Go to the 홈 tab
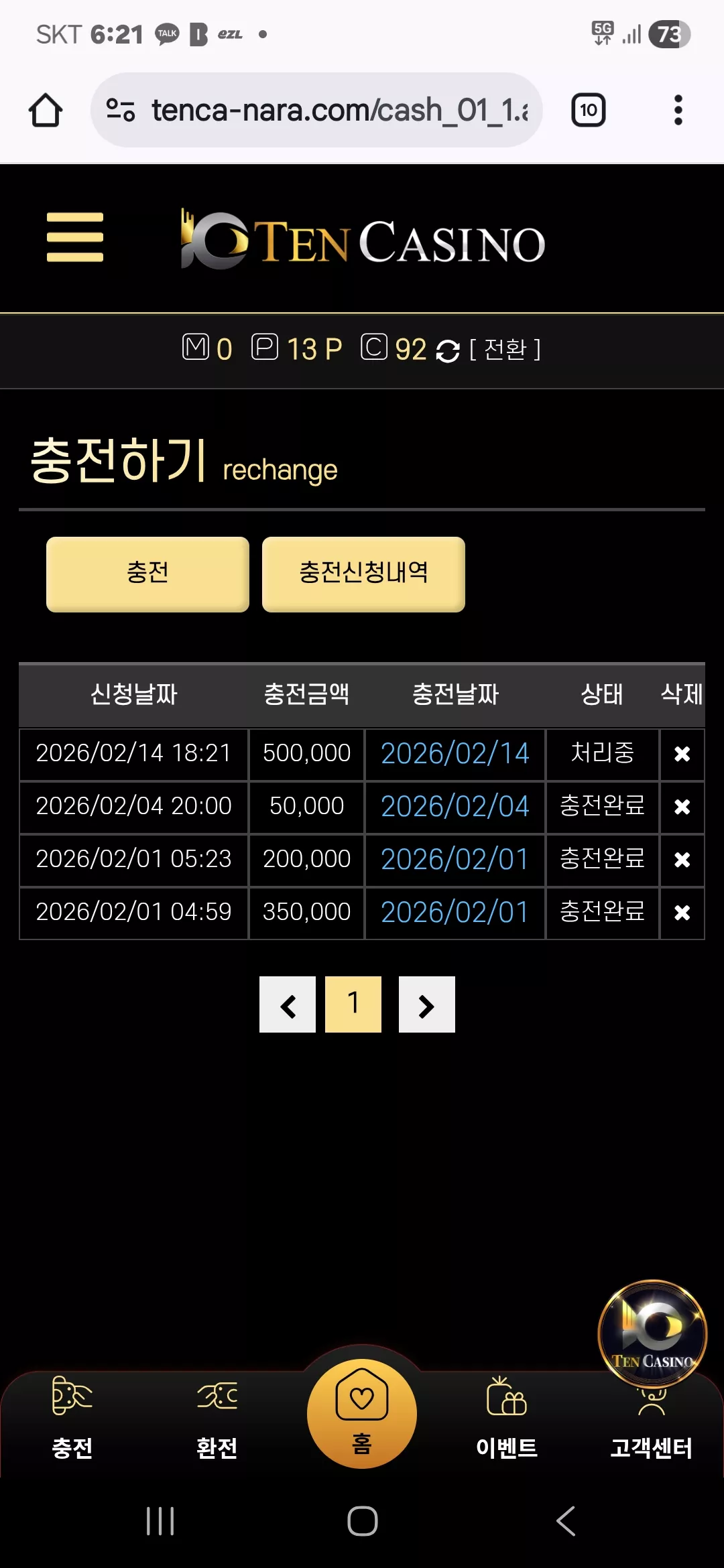Viewport: 724px width, 1568px height. point(362,1414)
